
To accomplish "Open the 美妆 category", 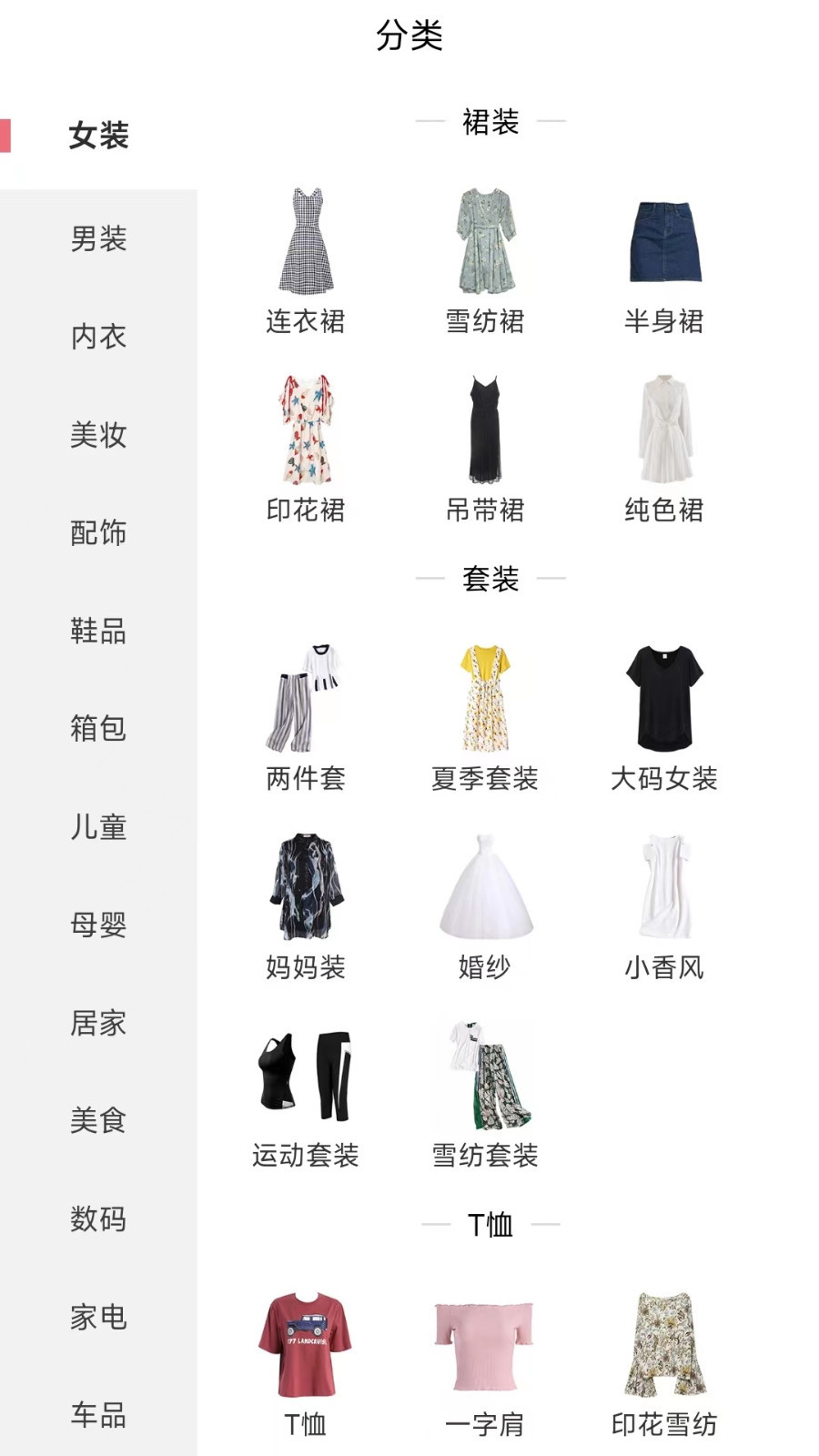I will tap(98, 435).
